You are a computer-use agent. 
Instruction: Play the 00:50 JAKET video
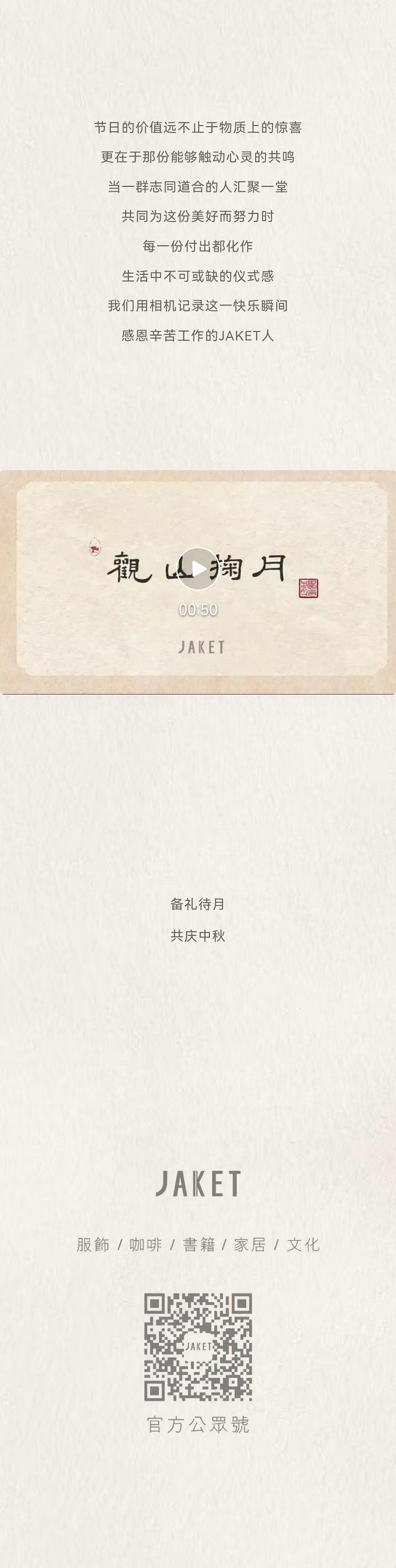click(x=198, y=568)
